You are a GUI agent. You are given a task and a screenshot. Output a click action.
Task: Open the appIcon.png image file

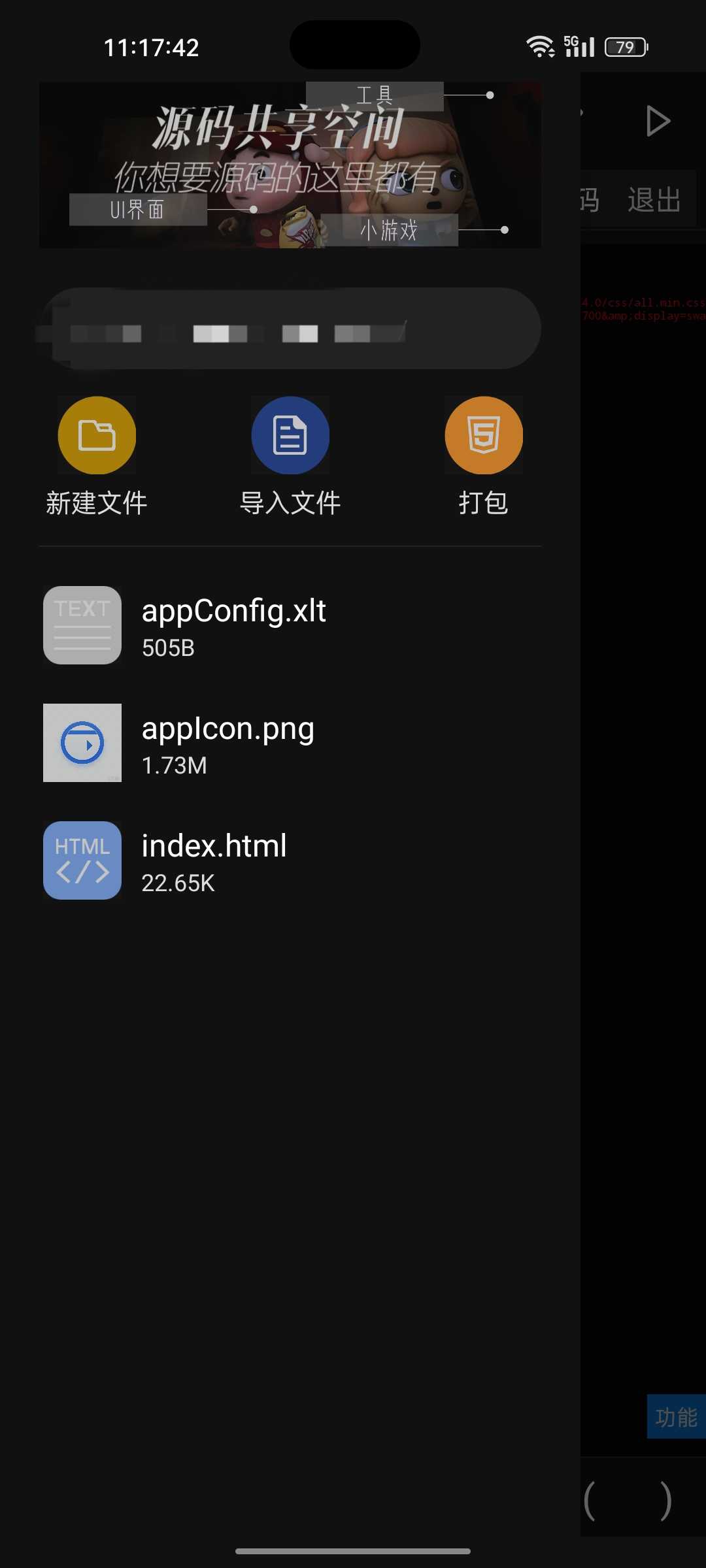tap(227, 743)
